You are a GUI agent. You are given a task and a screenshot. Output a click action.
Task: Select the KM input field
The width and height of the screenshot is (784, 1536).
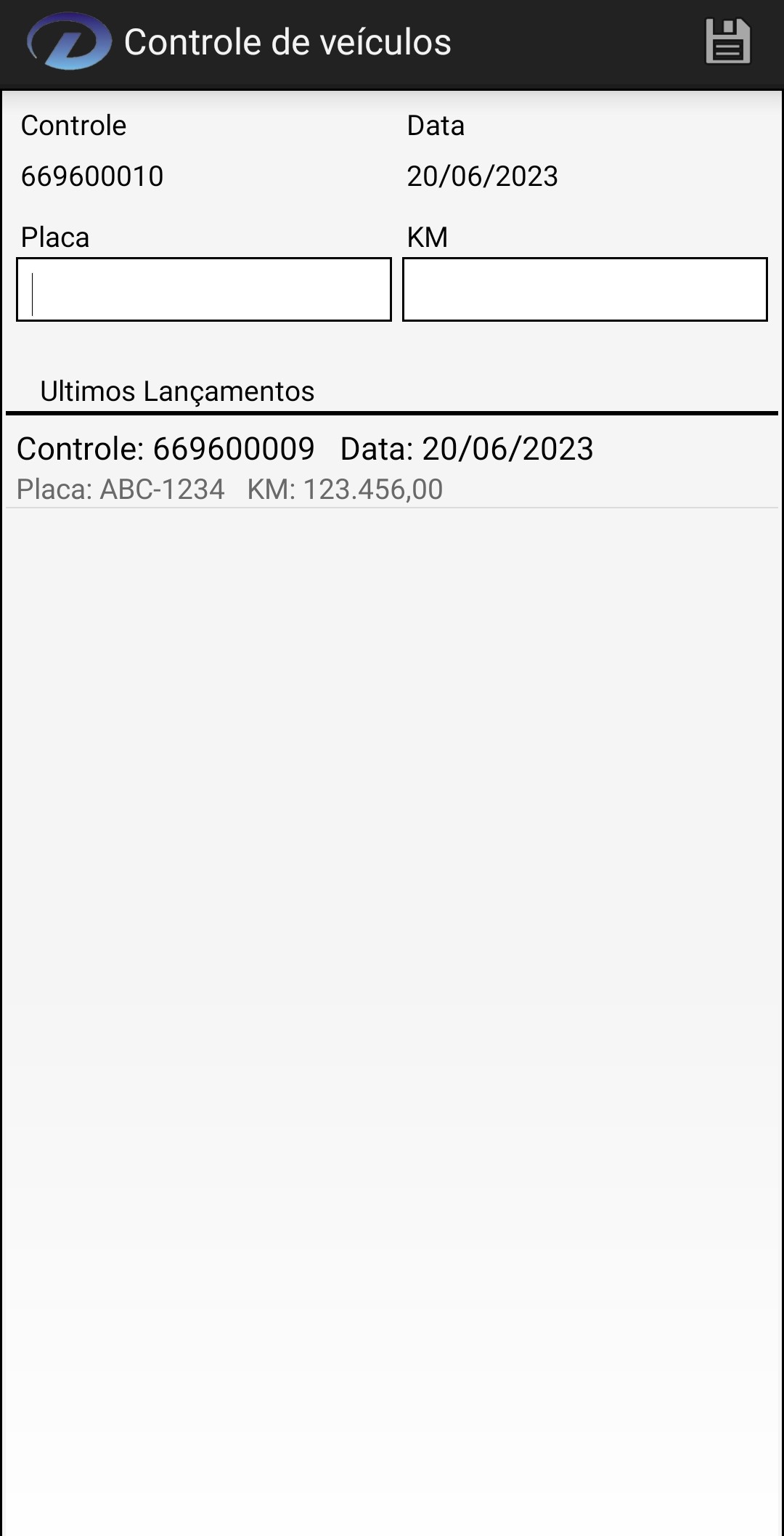[x=585, y=289]
